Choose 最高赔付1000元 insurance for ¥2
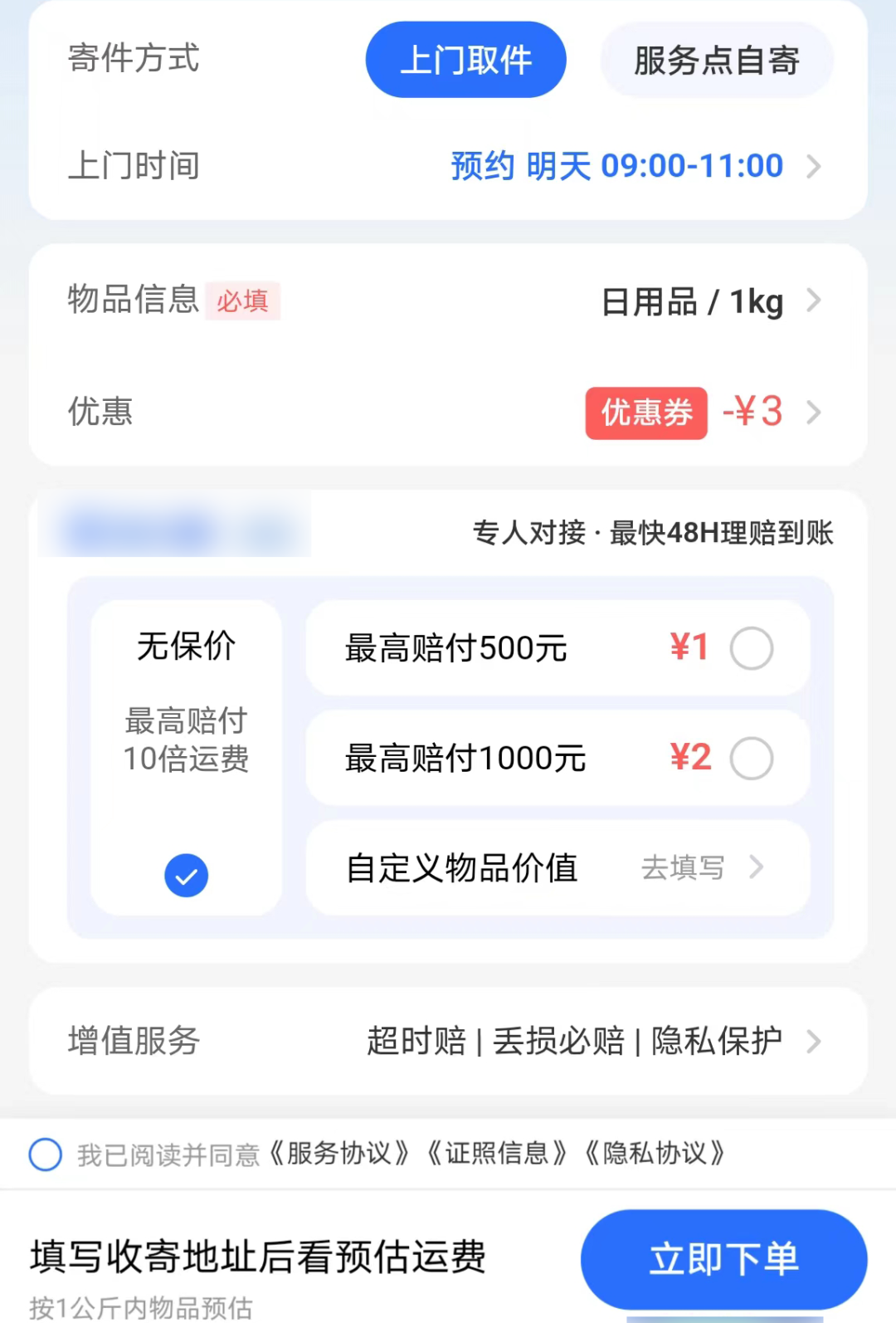This screenshot has width=896, height=1323. (x=751, y=759)
